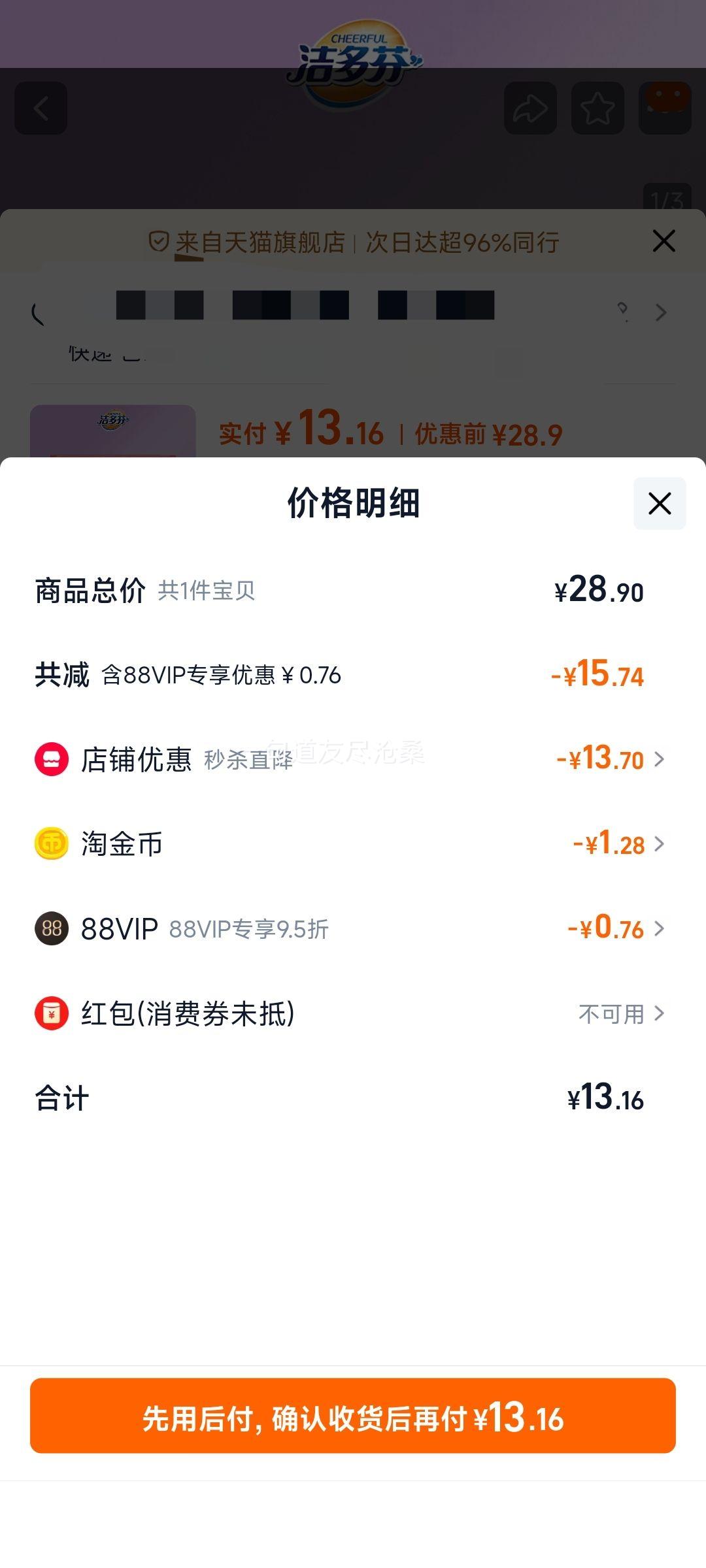Confirm 先用后付 order for ¥13.16
Viewport: 706px width, 1568px height.
point(353,1416)
